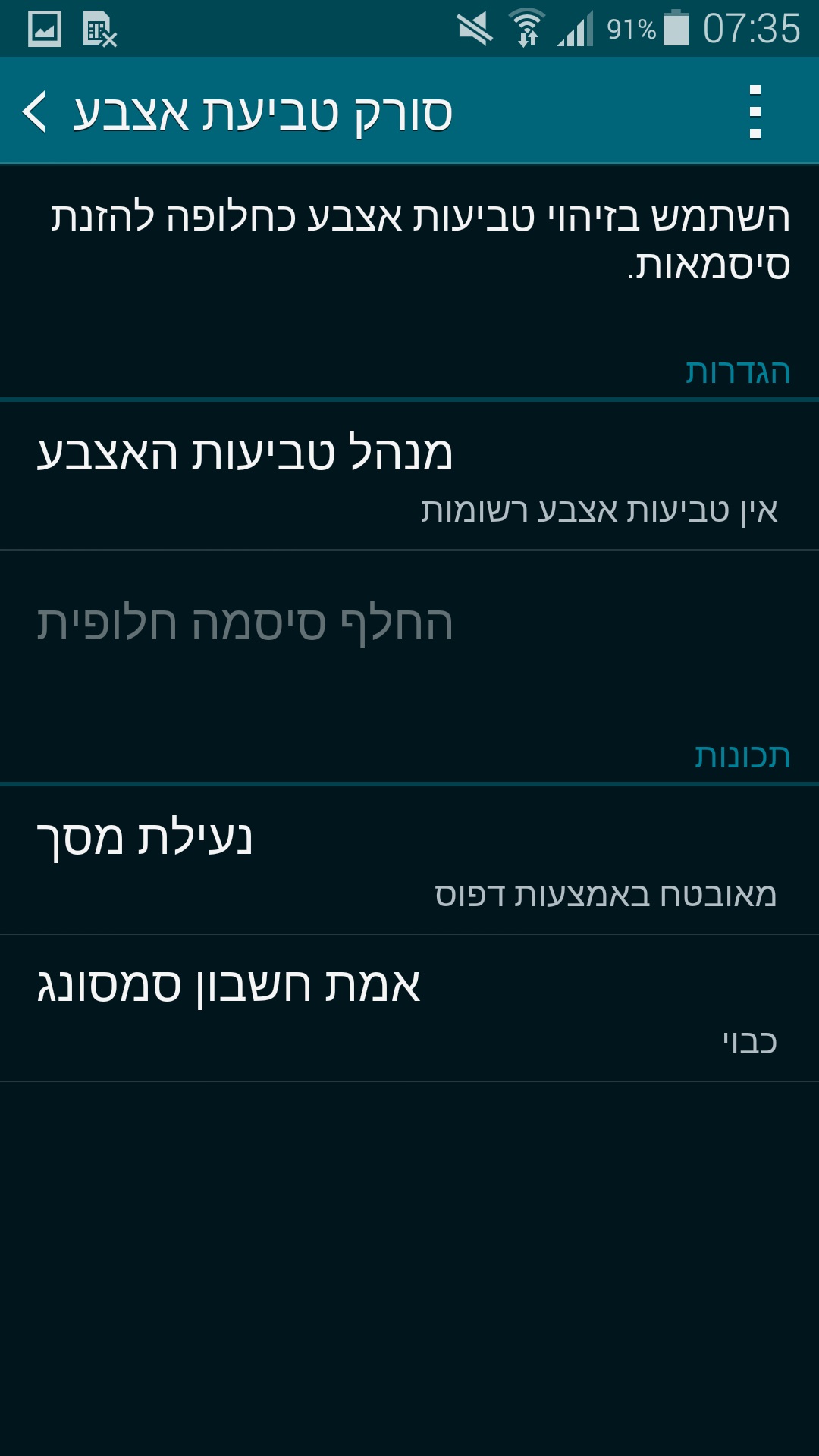Open מנהל טביעות האצבע
This screenshot has height=1456, width=819.
409,476
